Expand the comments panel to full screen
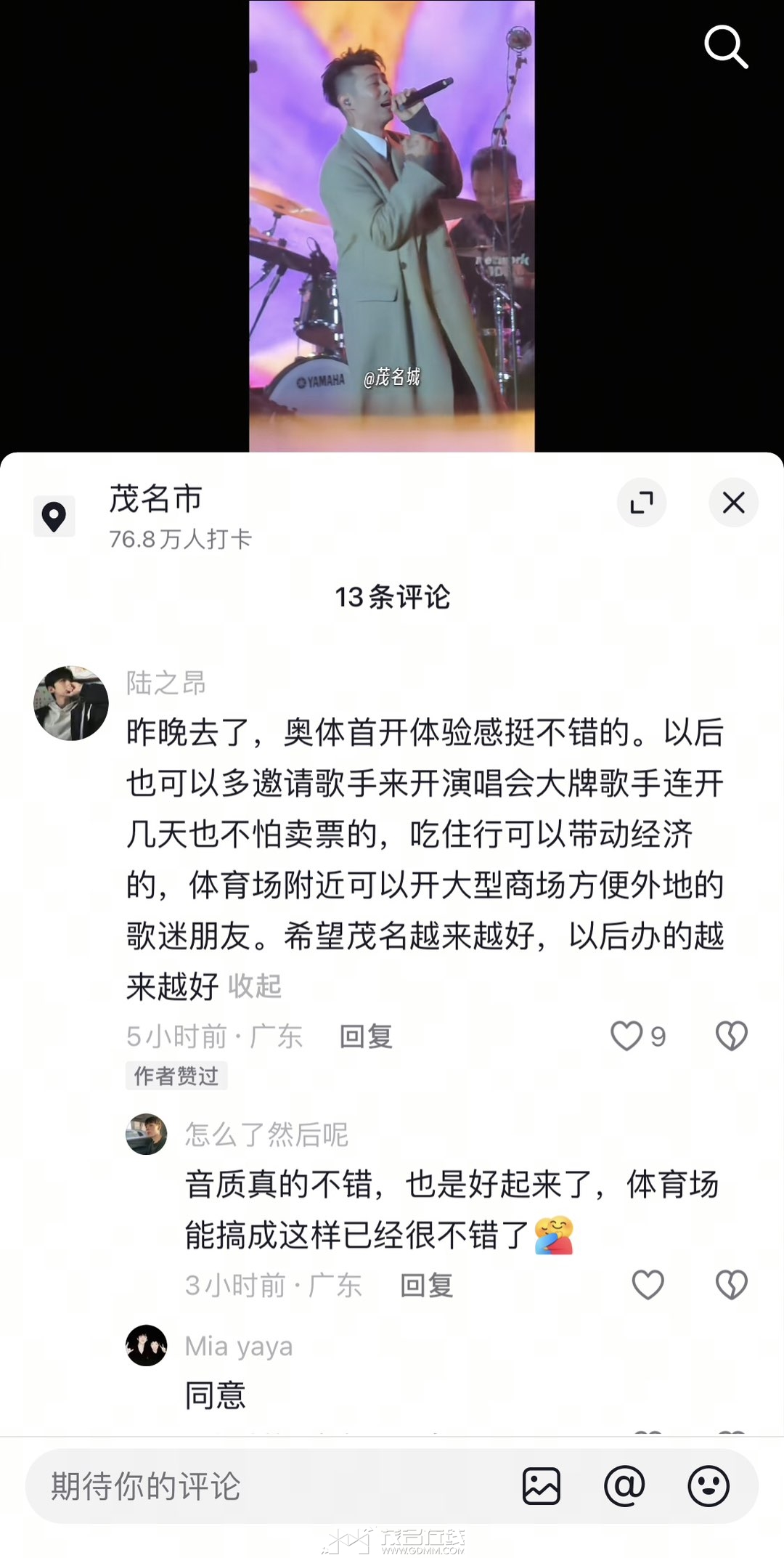784x1558 pixels. pos(642,503)
